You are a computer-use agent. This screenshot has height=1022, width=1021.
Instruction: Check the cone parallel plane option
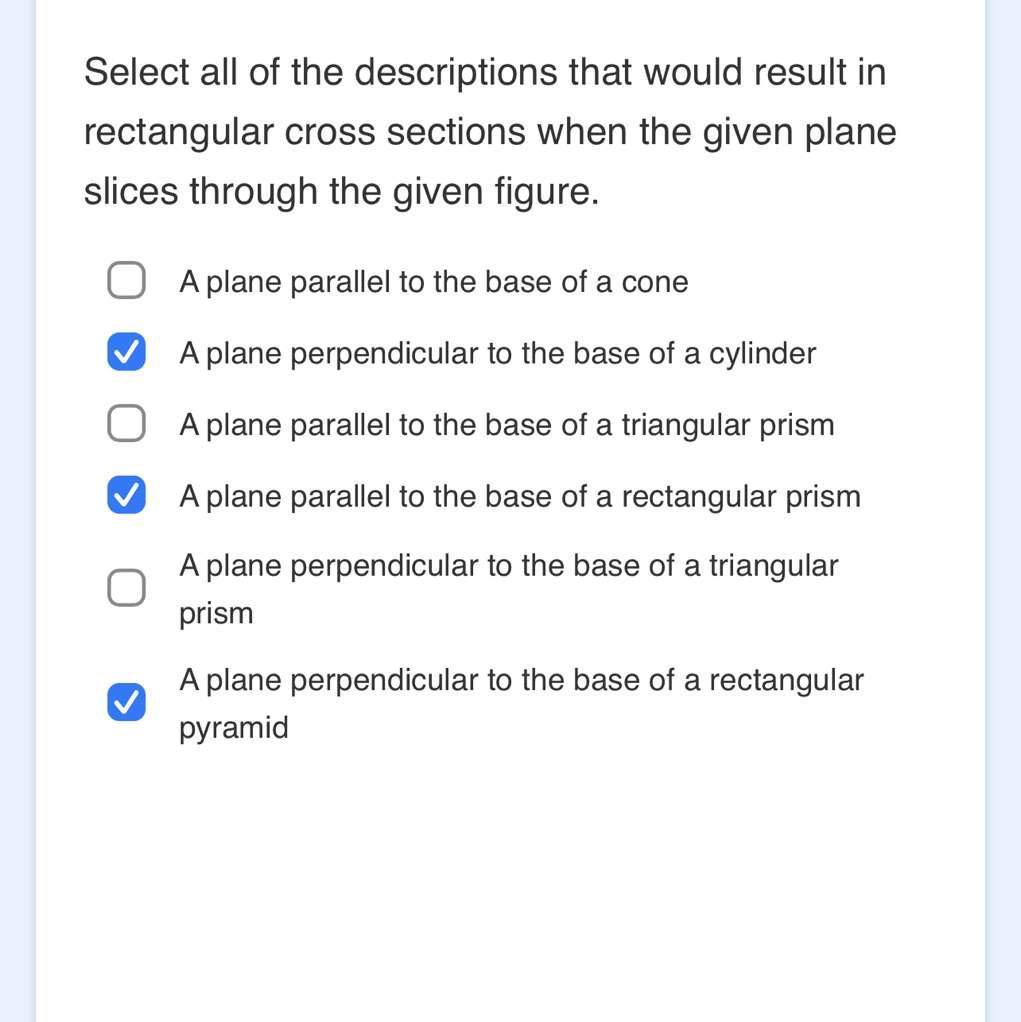click(x=126, y=281)
